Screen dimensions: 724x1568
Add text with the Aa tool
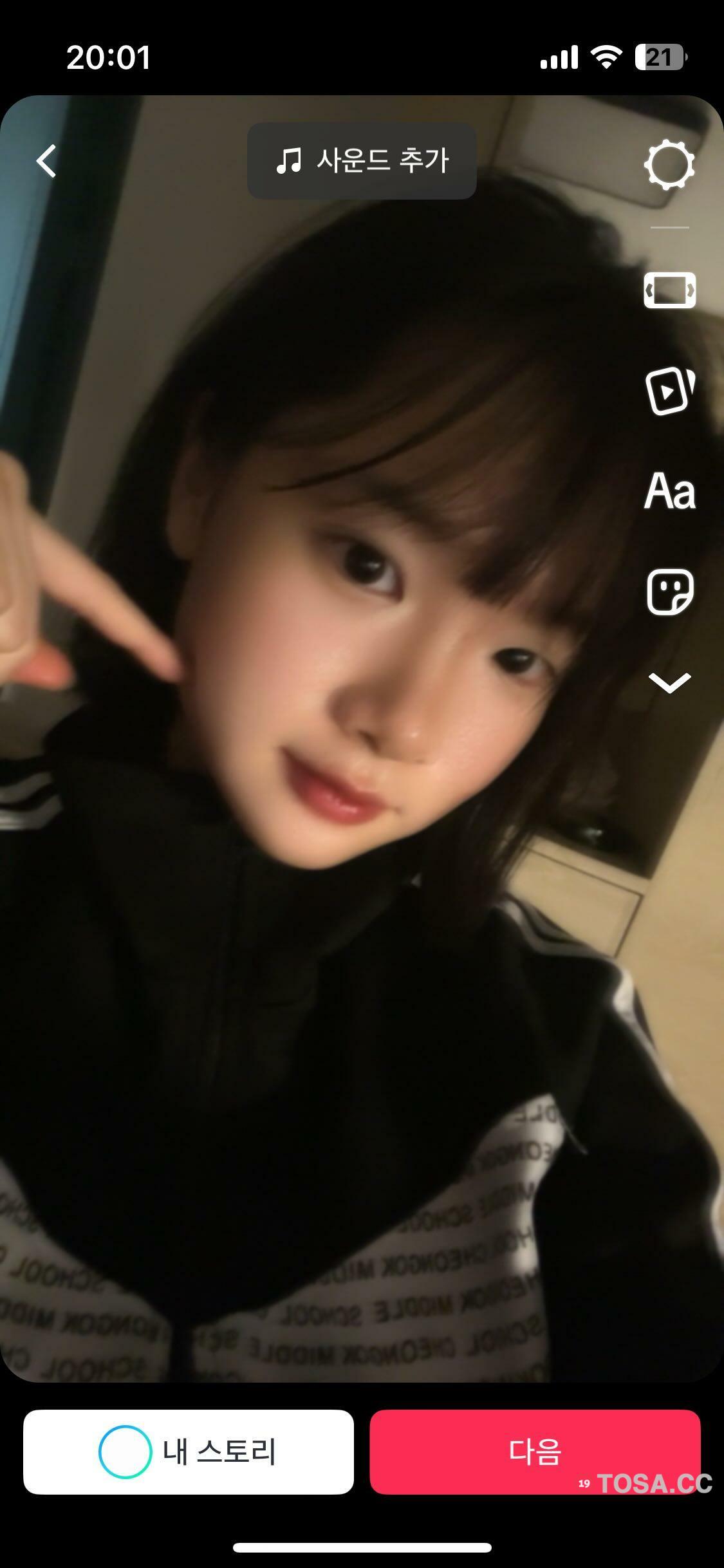(669, 492)
